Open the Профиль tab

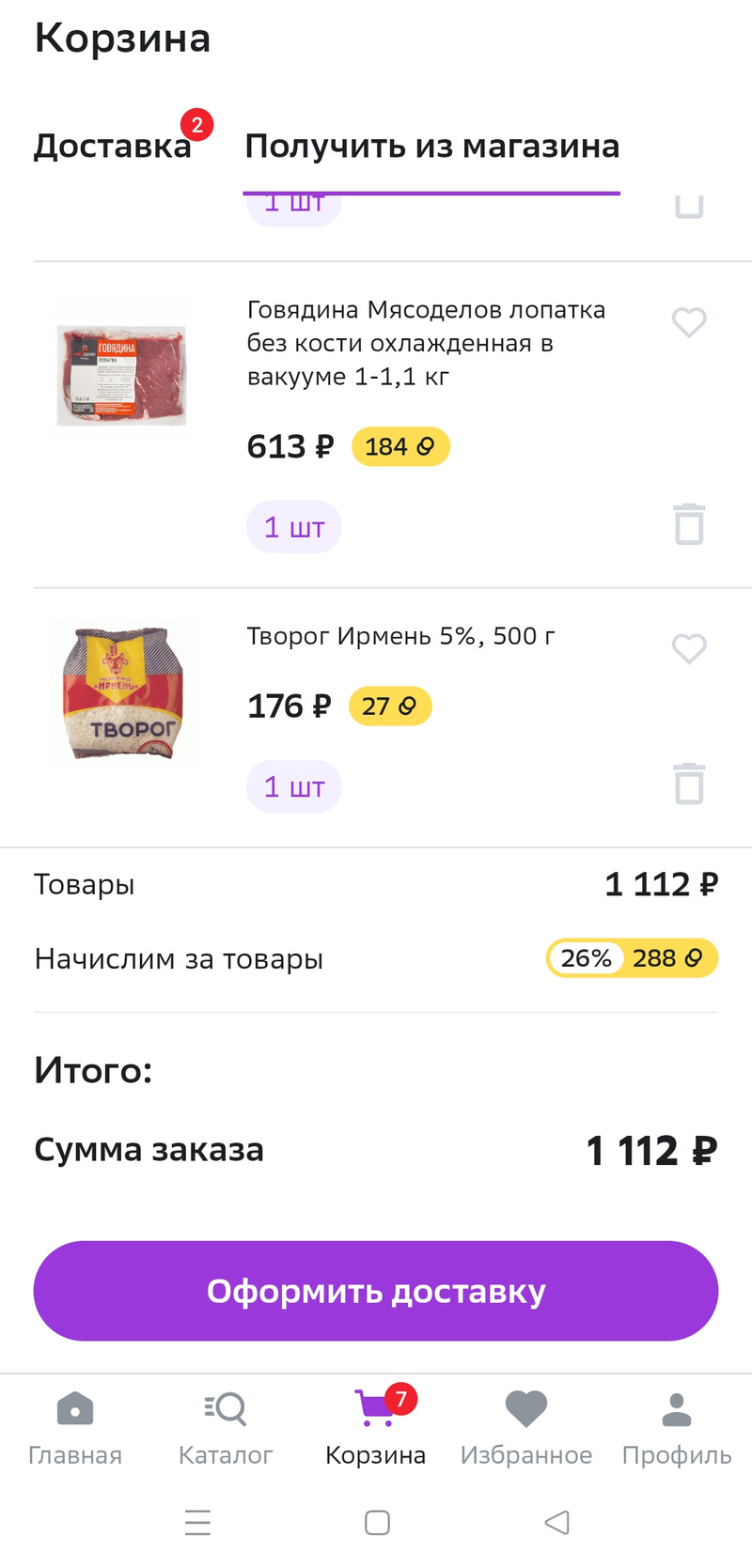[677, 1428]
